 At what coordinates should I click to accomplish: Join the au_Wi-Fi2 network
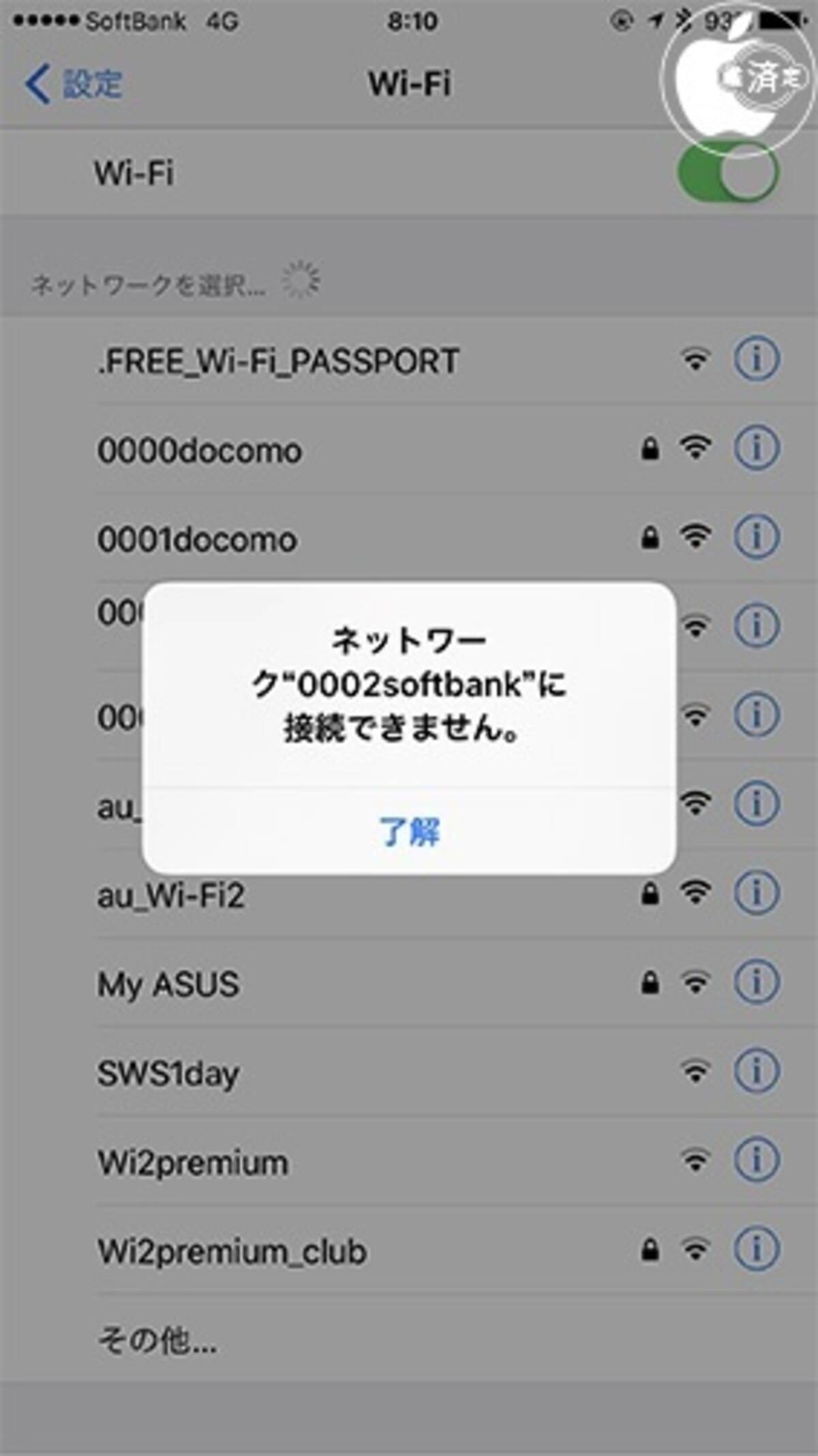(x=171, y=895)
